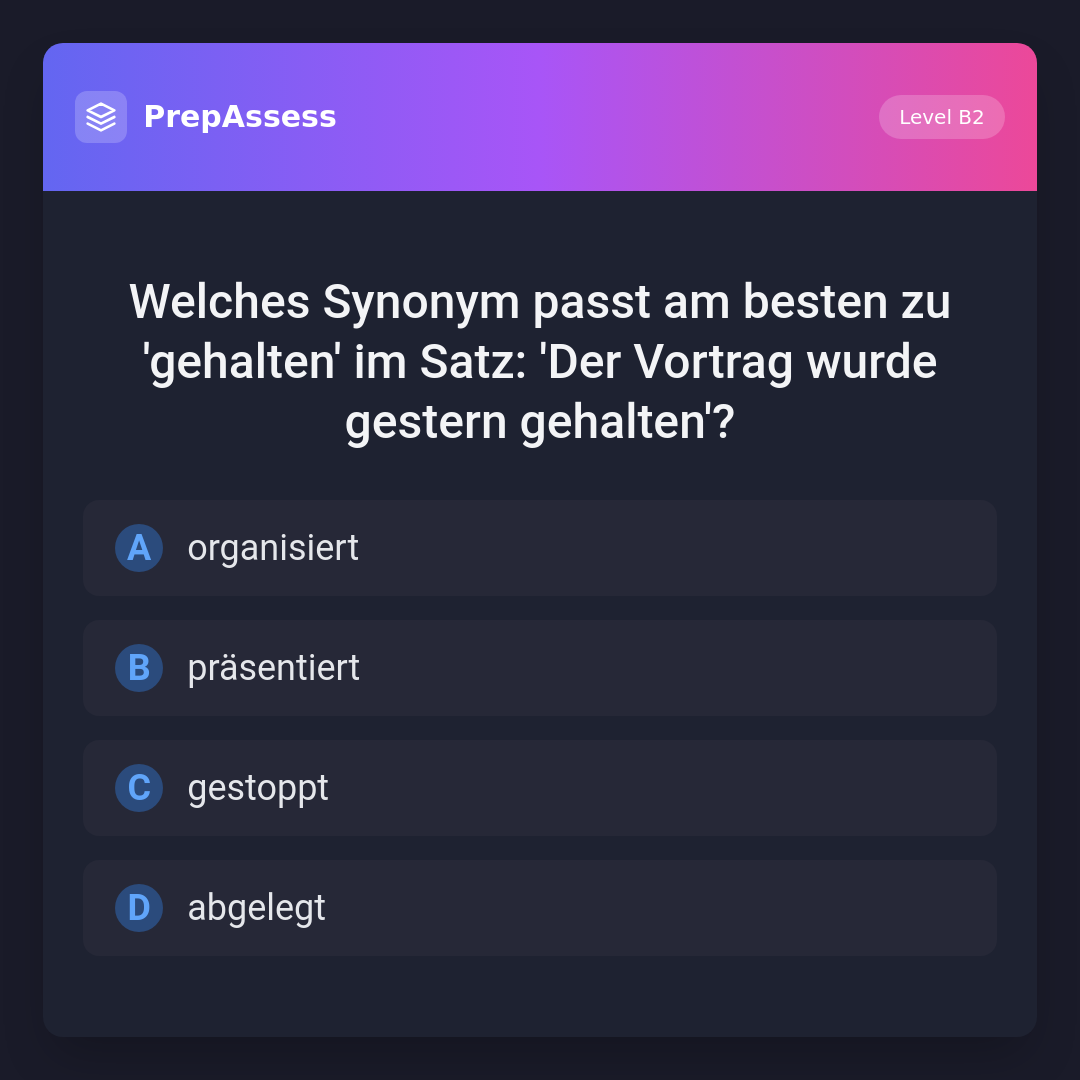Select answer A 'organisiert'
The width and height of the screenshot is (1080, 1080).
click(x=539, y=548)
